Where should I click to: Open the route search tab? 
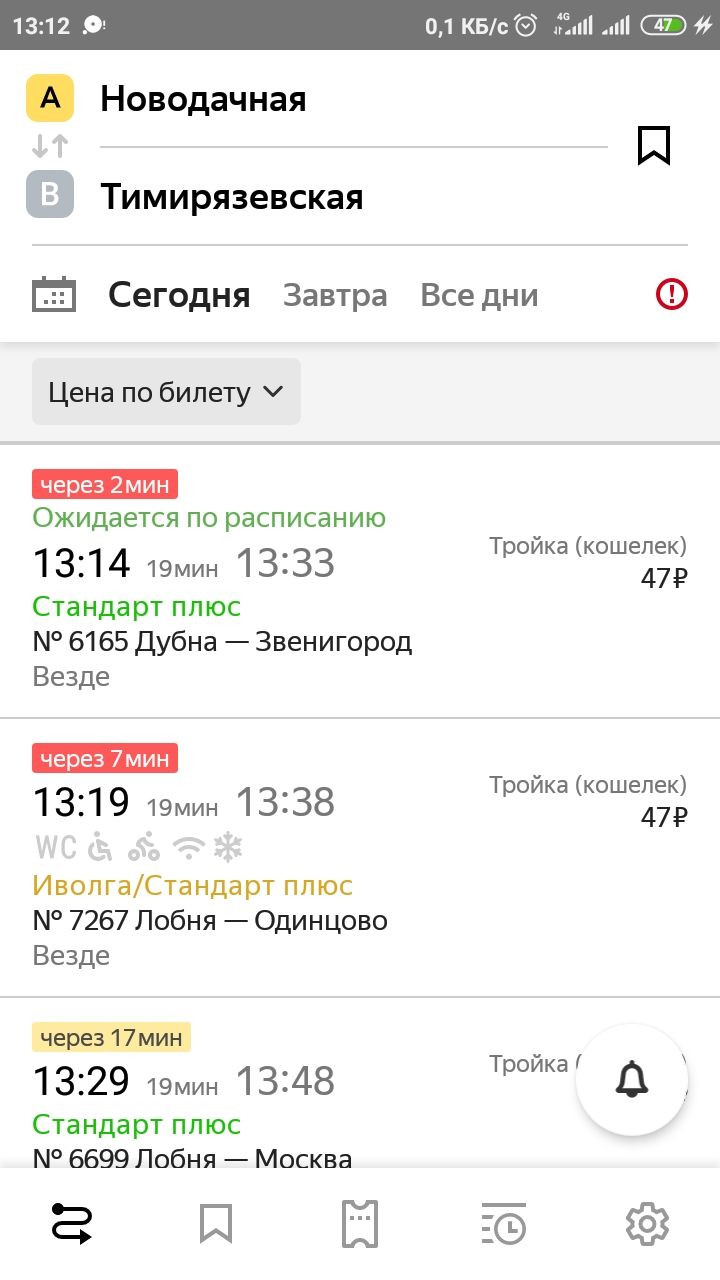(72, 1224)
